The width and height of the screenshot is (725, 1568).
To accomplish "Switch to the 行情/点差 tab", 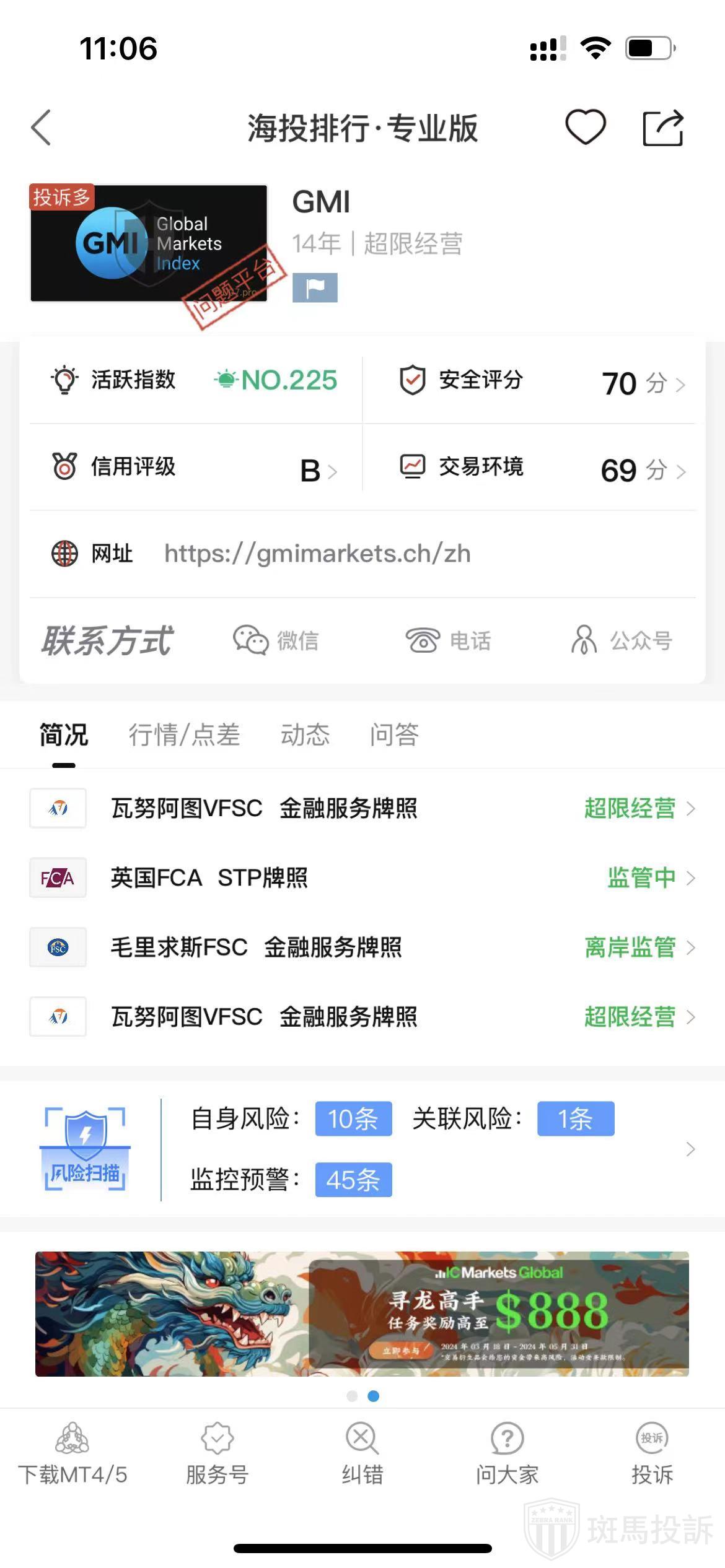I will (184, 735).
